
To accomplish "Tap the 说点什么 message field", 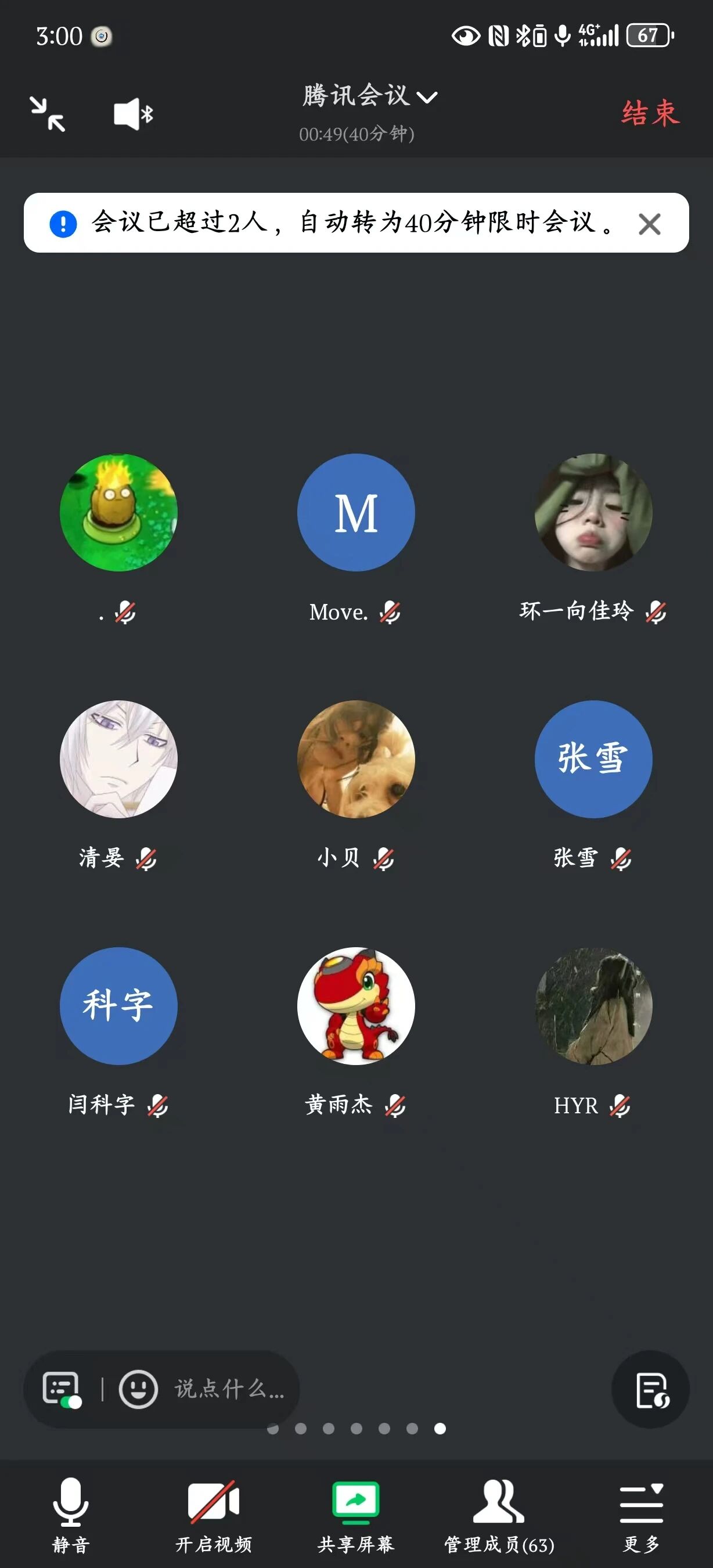I will click(x=229, y=1390).
